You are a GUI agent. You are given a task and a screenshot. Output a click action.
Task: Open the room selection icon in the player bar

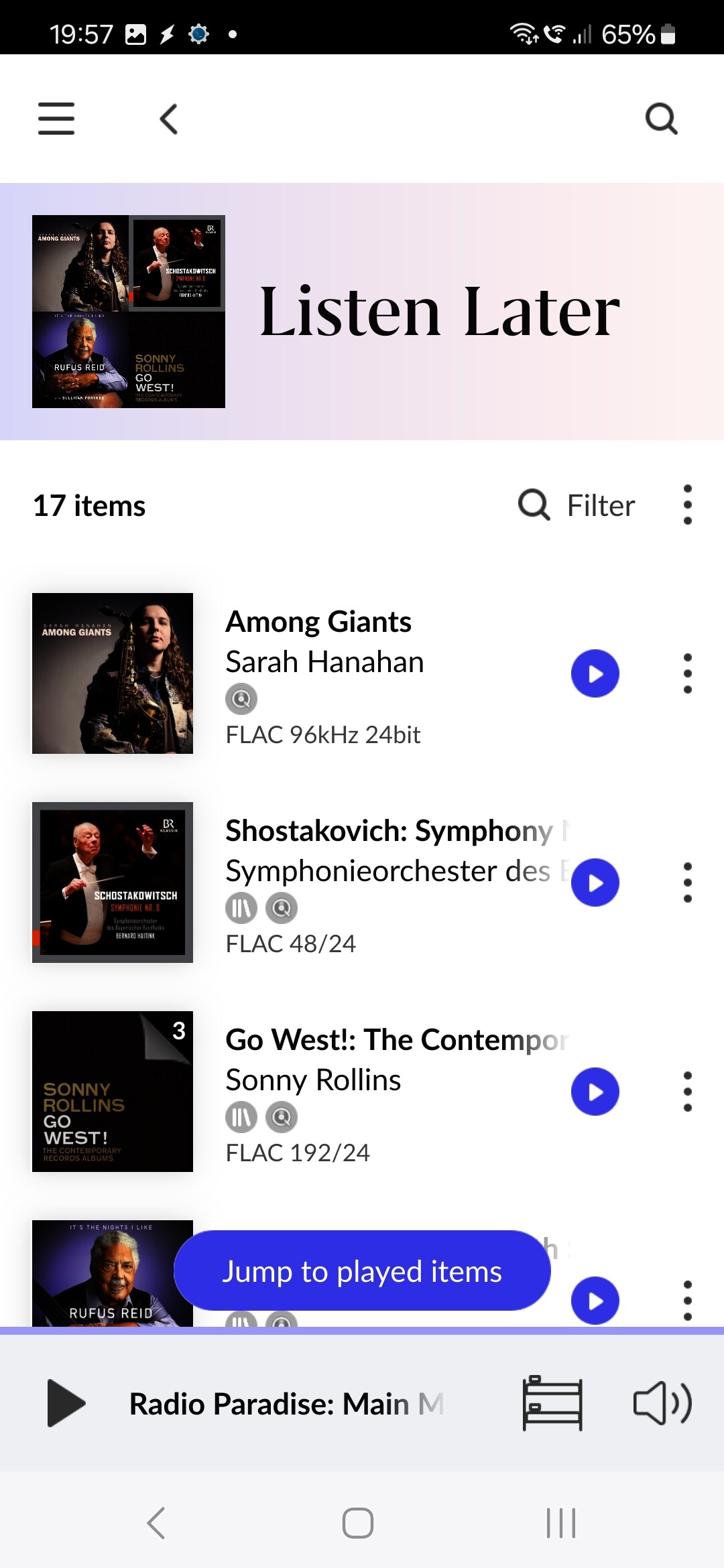coord(552,1403)
